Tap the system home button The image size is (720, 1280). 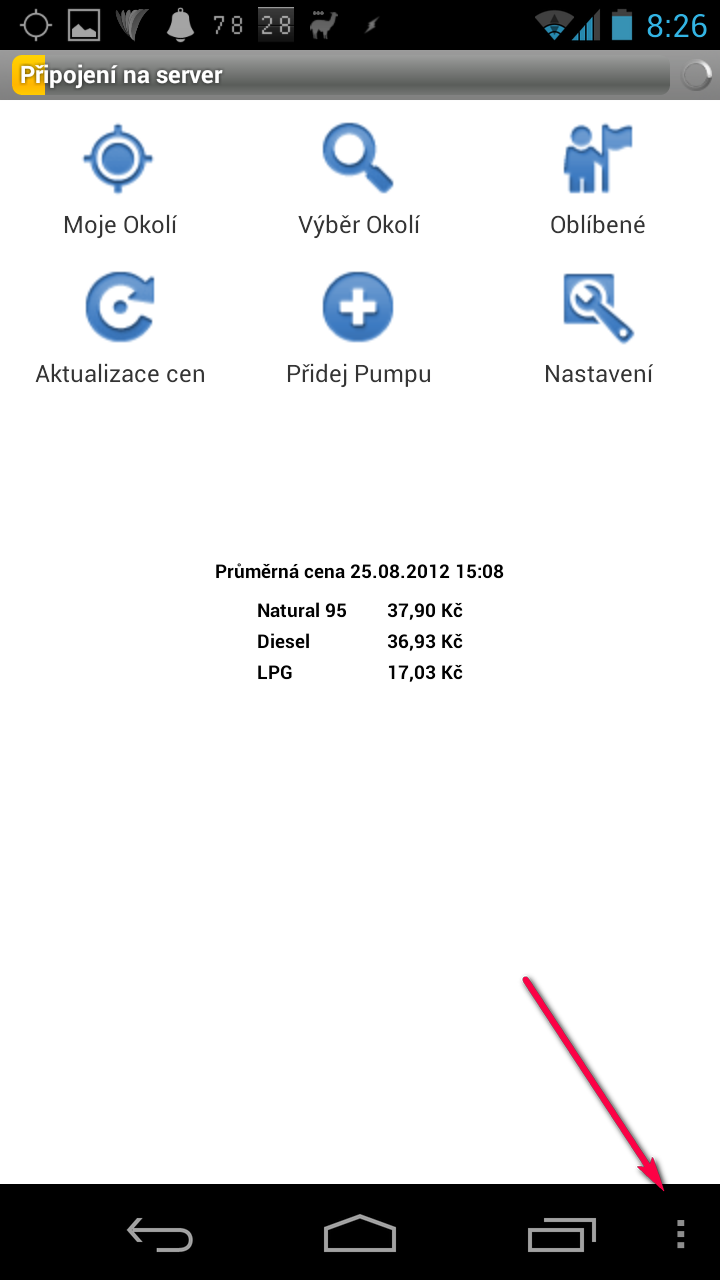pos(360,1234)
